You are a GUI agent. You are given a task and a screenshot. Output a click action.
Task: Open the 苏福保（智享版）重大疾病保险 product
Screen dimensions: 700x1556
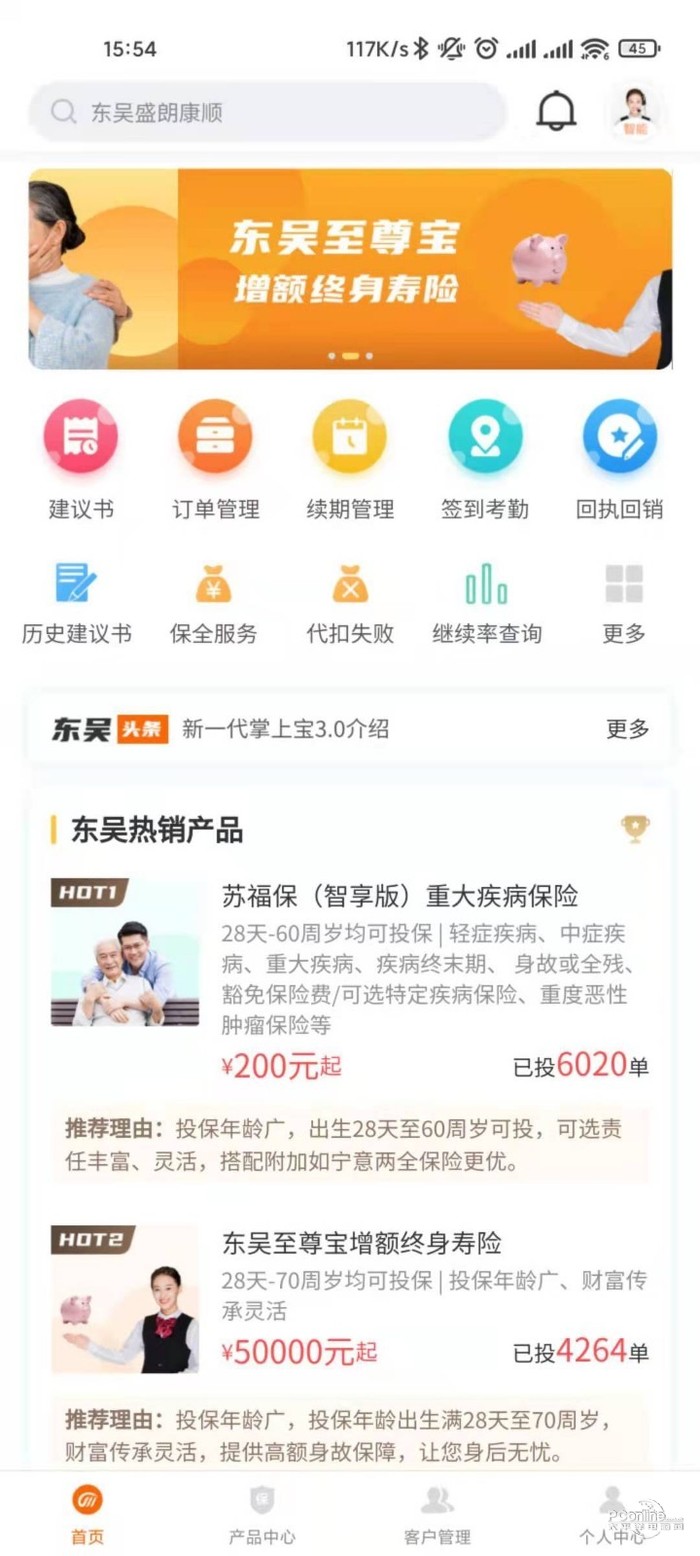click(400, 896)
